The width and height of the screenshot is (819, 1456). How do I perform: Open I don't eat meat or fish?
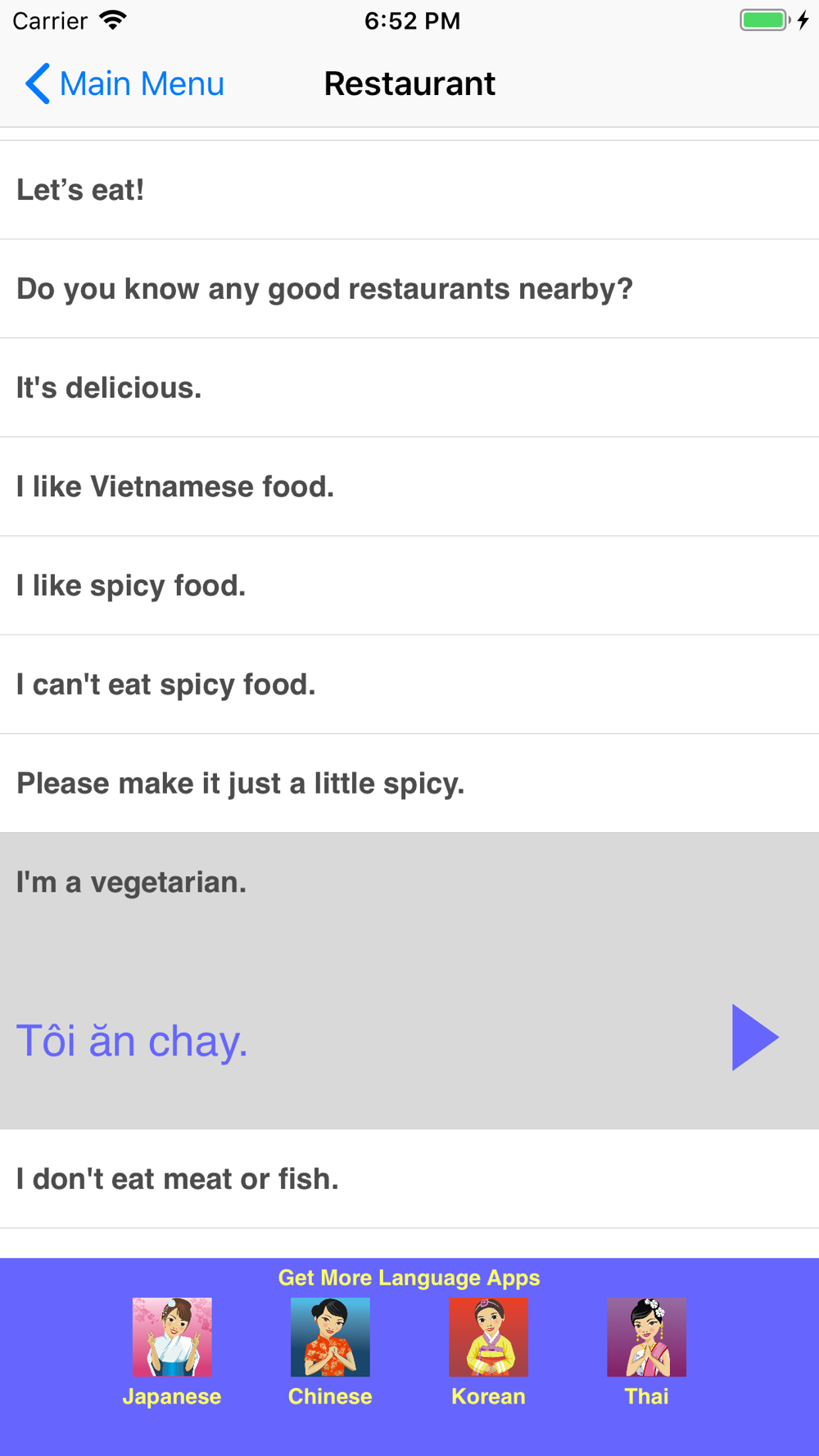pos(409,1179)
